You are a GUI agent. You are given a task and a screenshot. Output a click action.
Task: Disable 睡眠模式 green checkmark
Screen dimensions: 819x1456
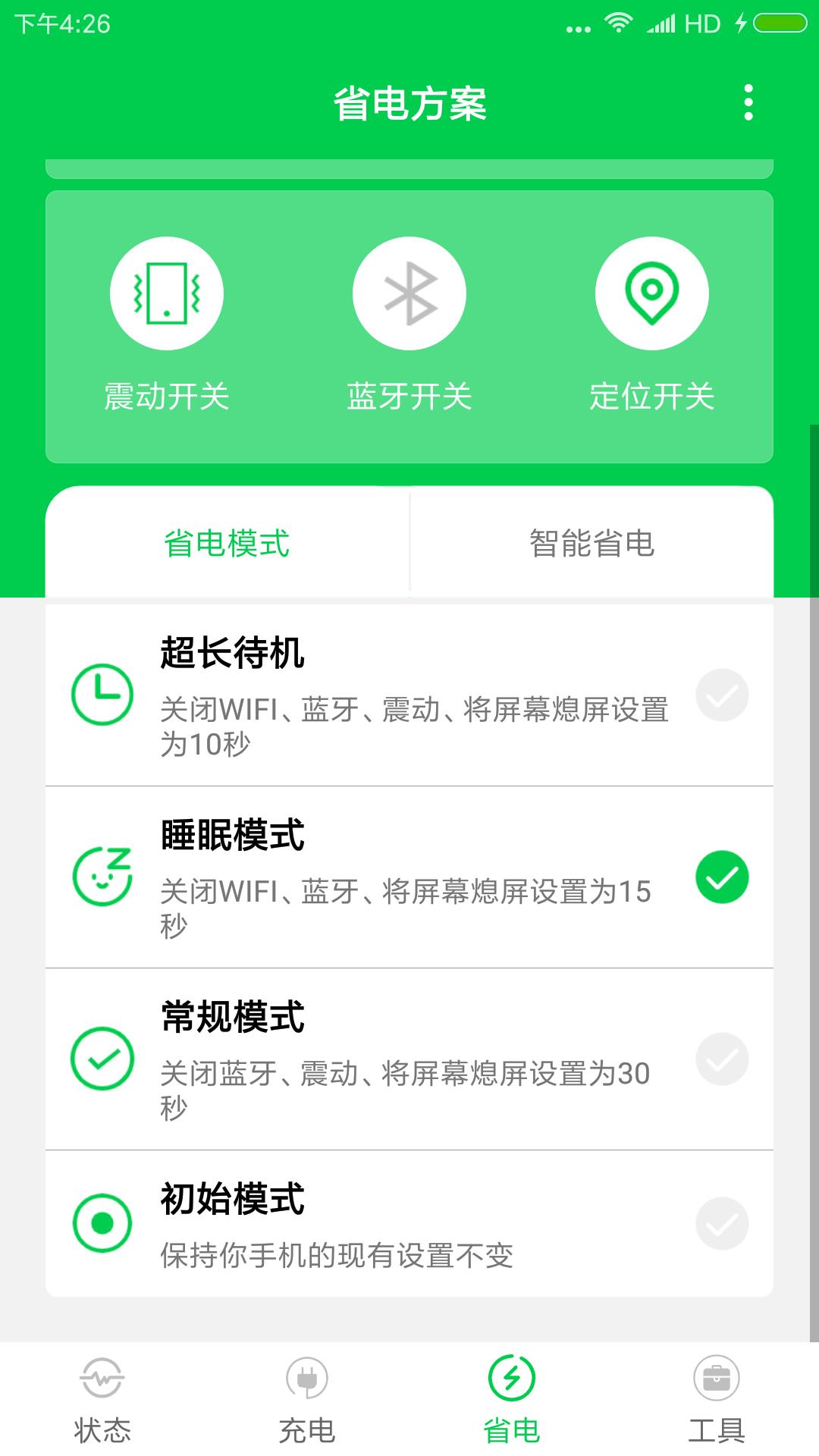click(x=723, y=877)
